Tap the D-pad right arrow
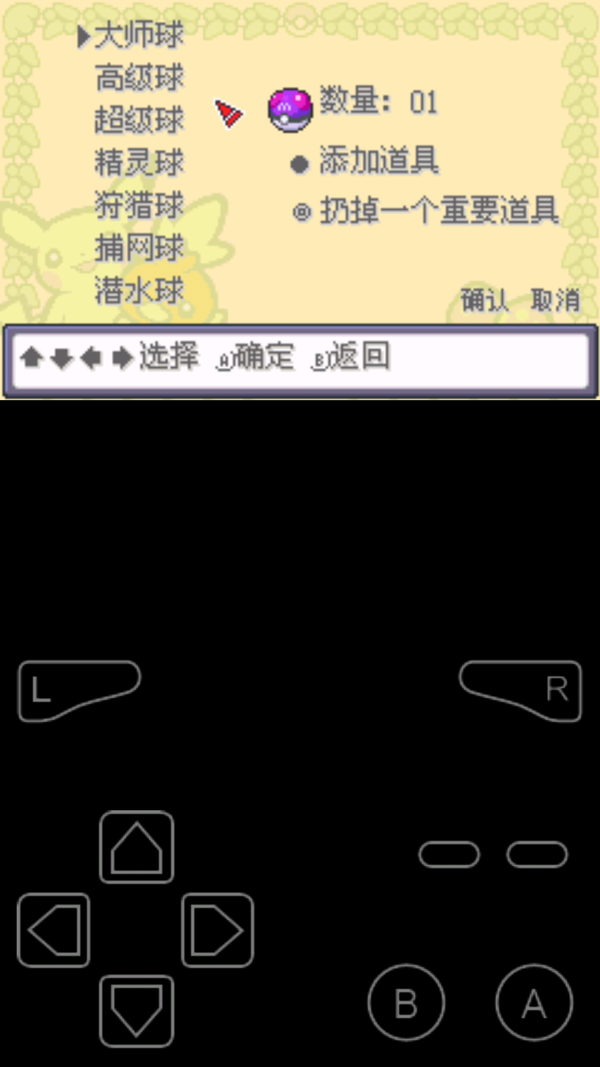Screen dimensions: 600x1067 click(218, 930)
